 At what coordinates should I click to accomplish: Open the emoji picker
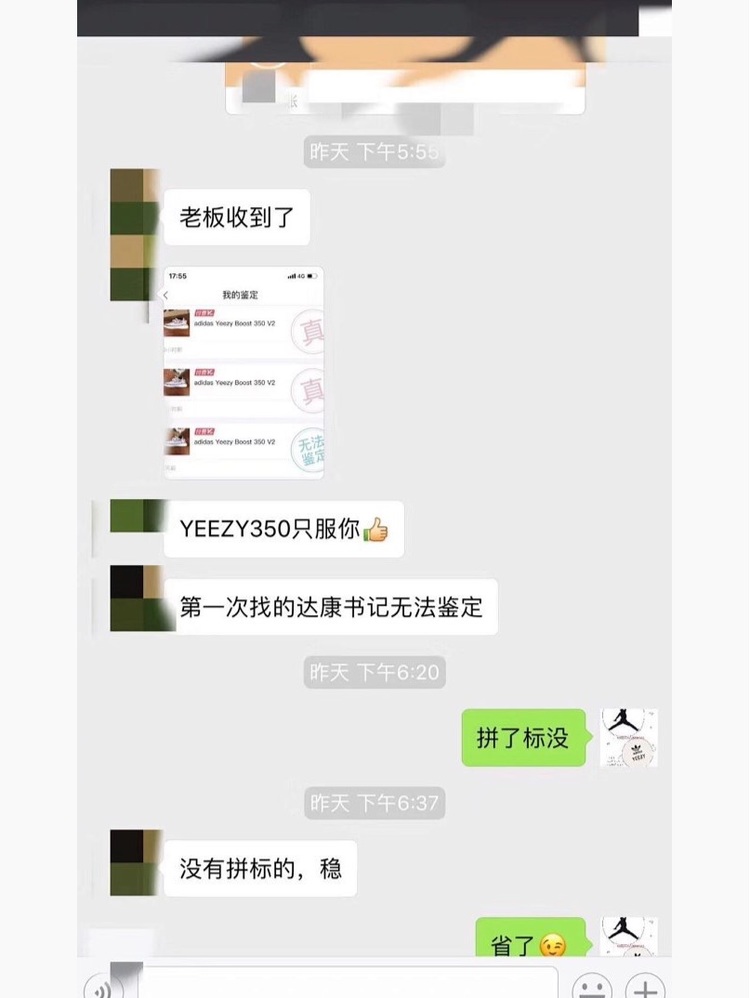coord(592,988)
